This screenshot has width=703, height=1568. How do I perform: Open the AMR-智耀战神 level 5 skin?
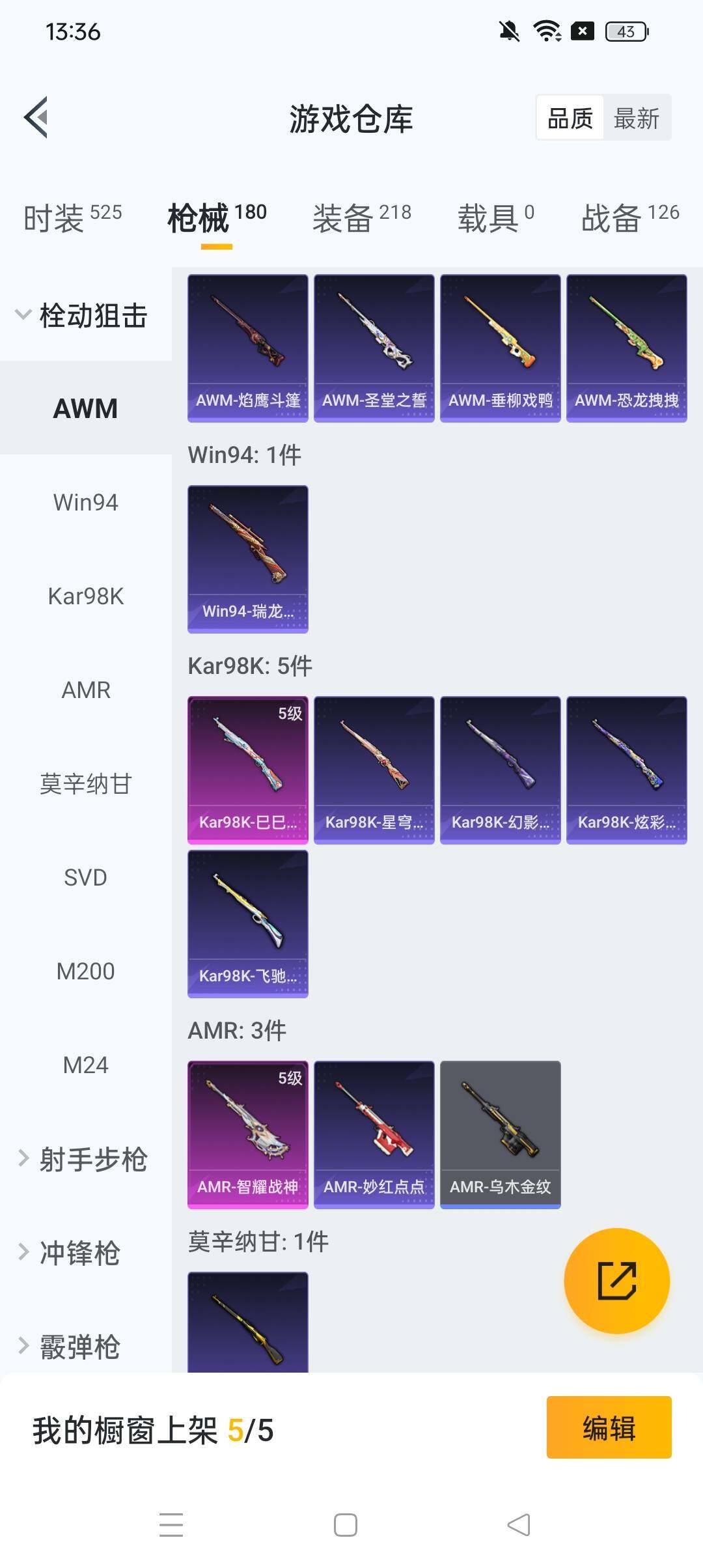[248, 1134]
